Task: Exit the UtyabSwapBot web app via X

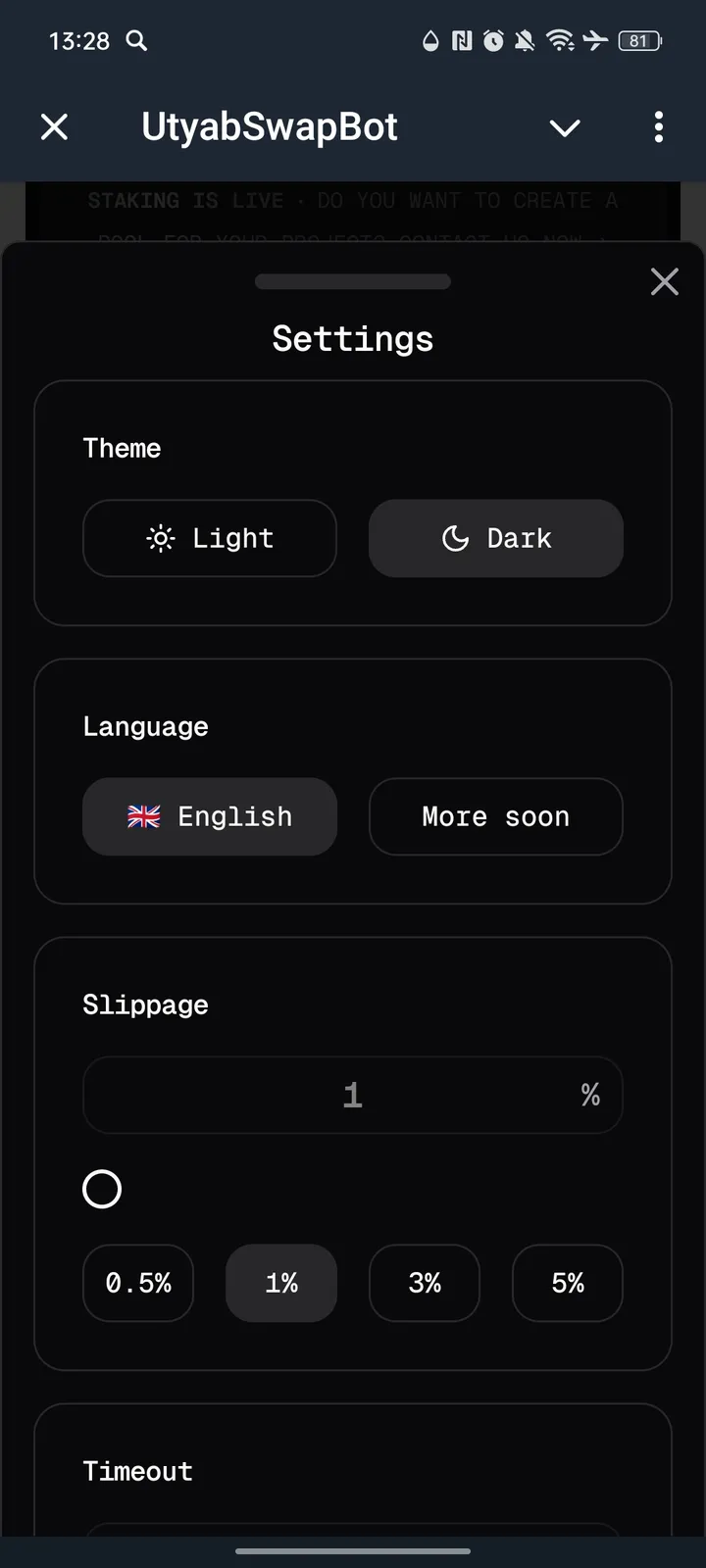Action: point(55,127)
